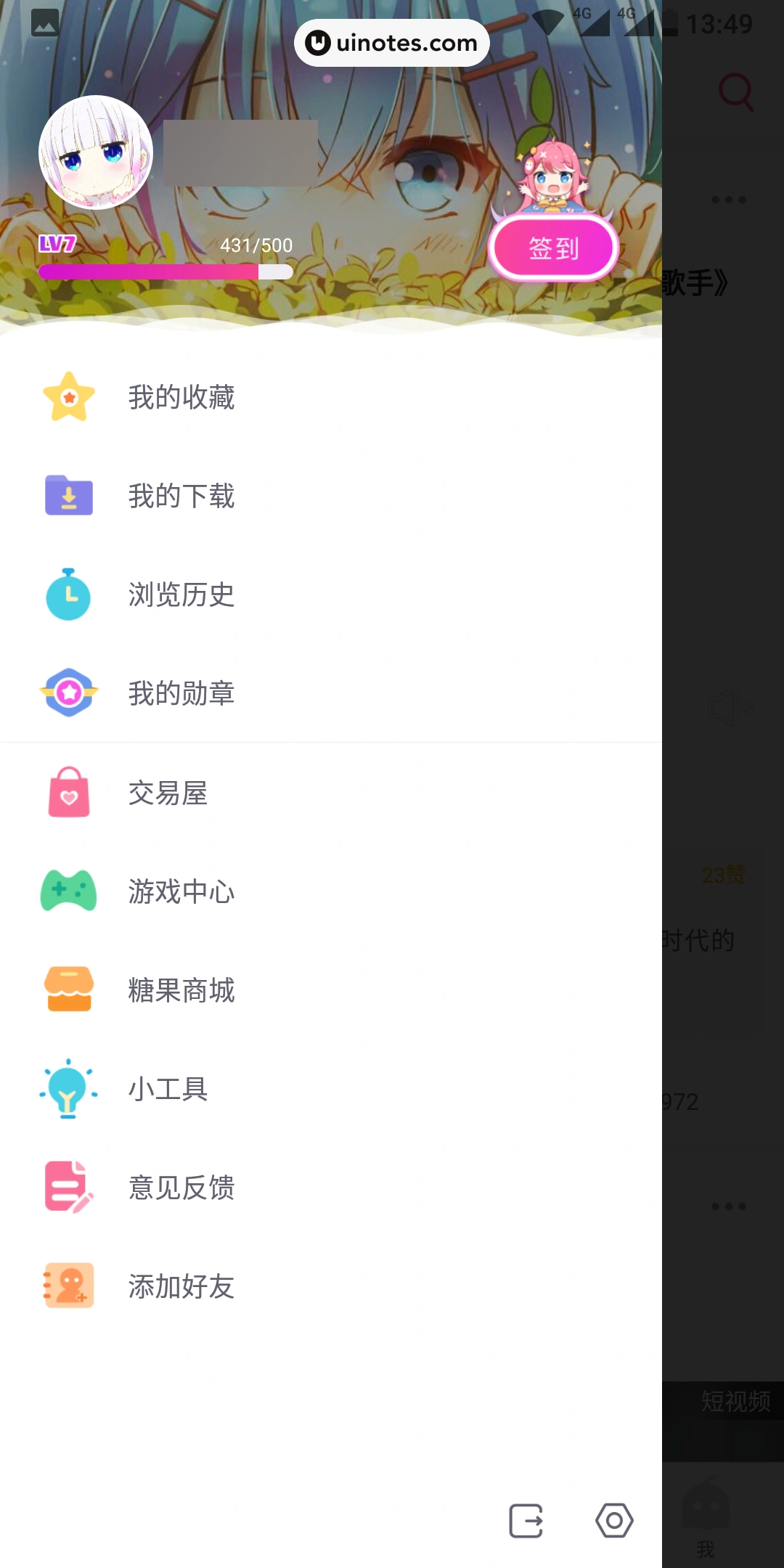Open the profile avatar

pos(96,152)
